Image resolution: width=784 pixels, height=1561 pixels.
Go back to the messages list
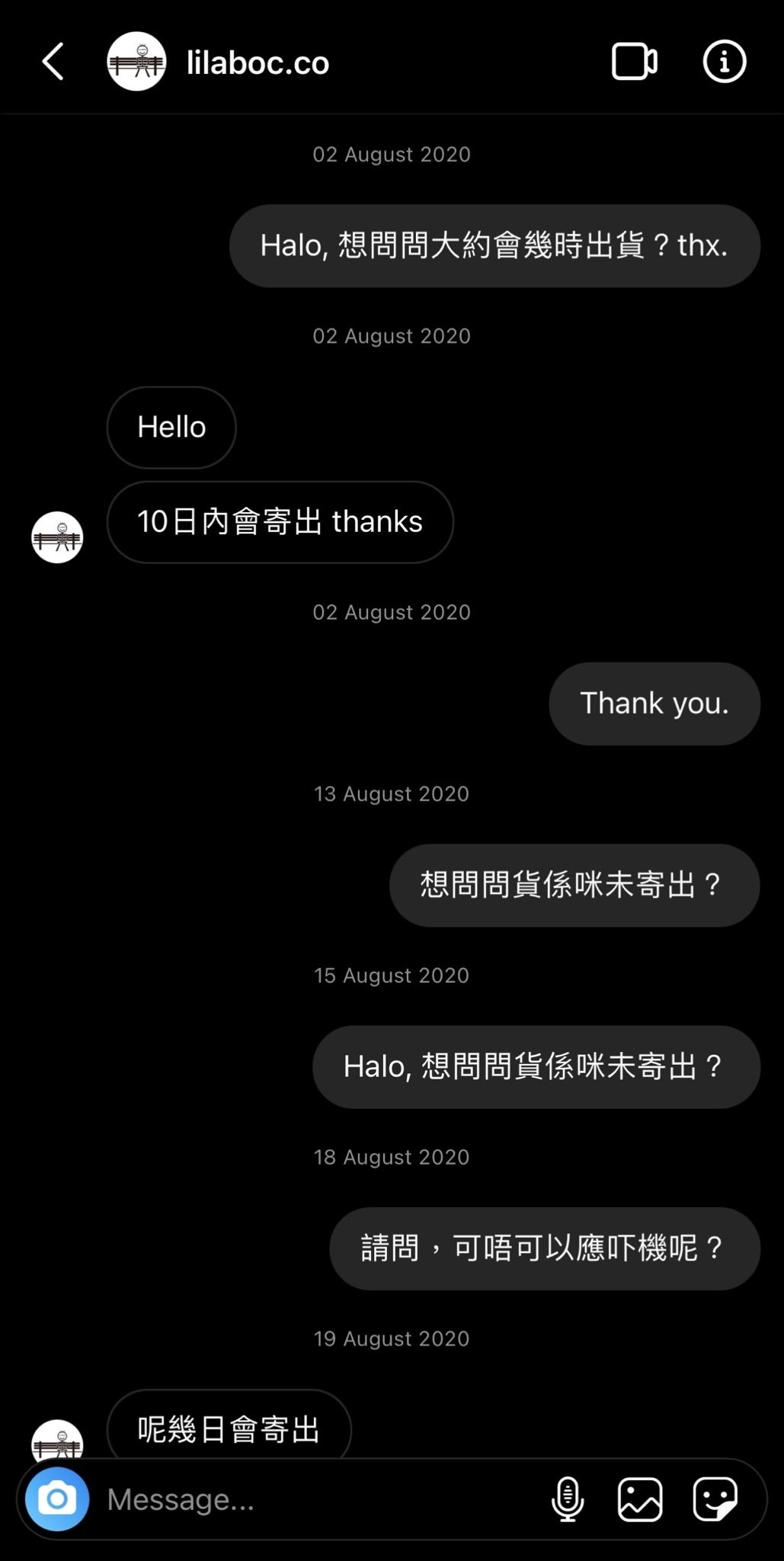[53, 62]
